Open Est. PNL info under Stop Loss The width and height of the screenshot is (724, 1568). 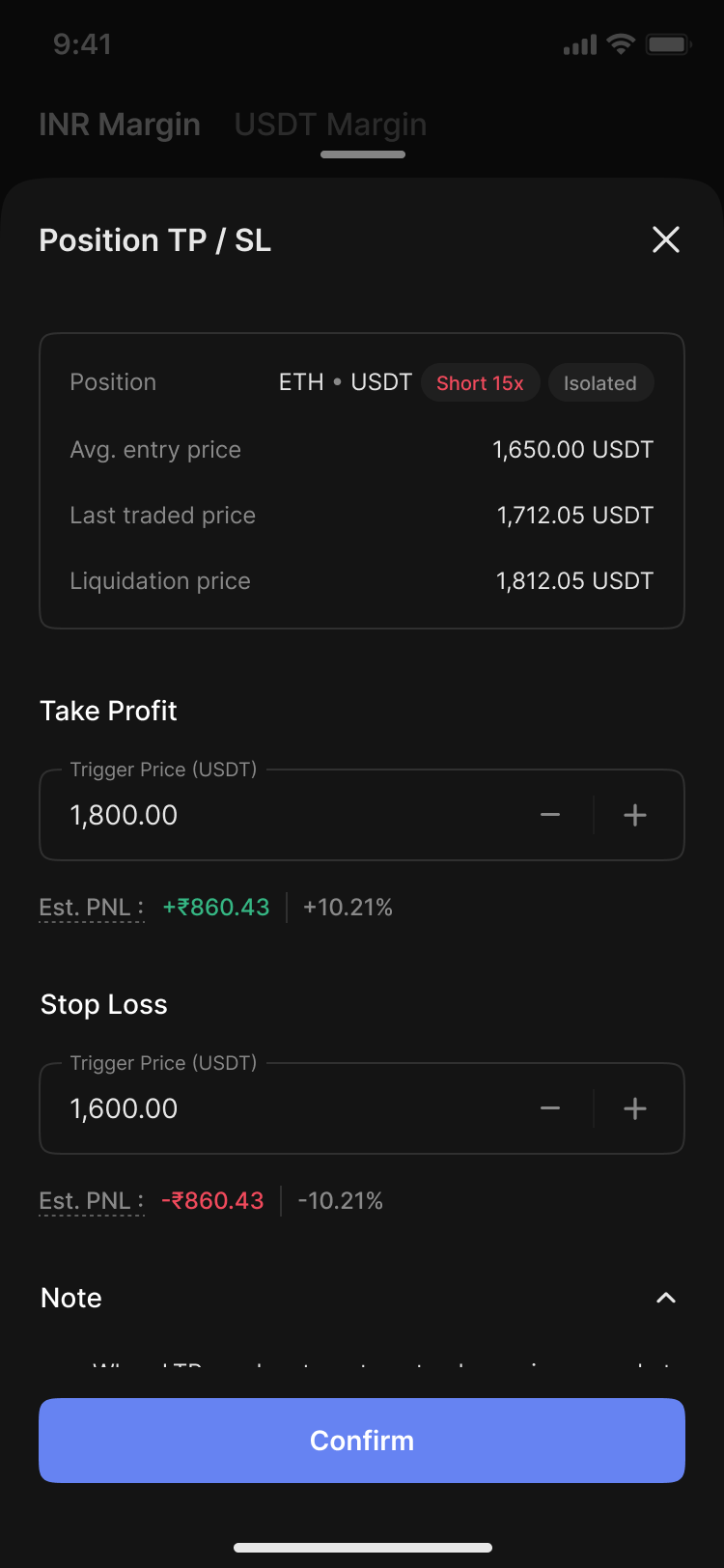click(91, 1201)
